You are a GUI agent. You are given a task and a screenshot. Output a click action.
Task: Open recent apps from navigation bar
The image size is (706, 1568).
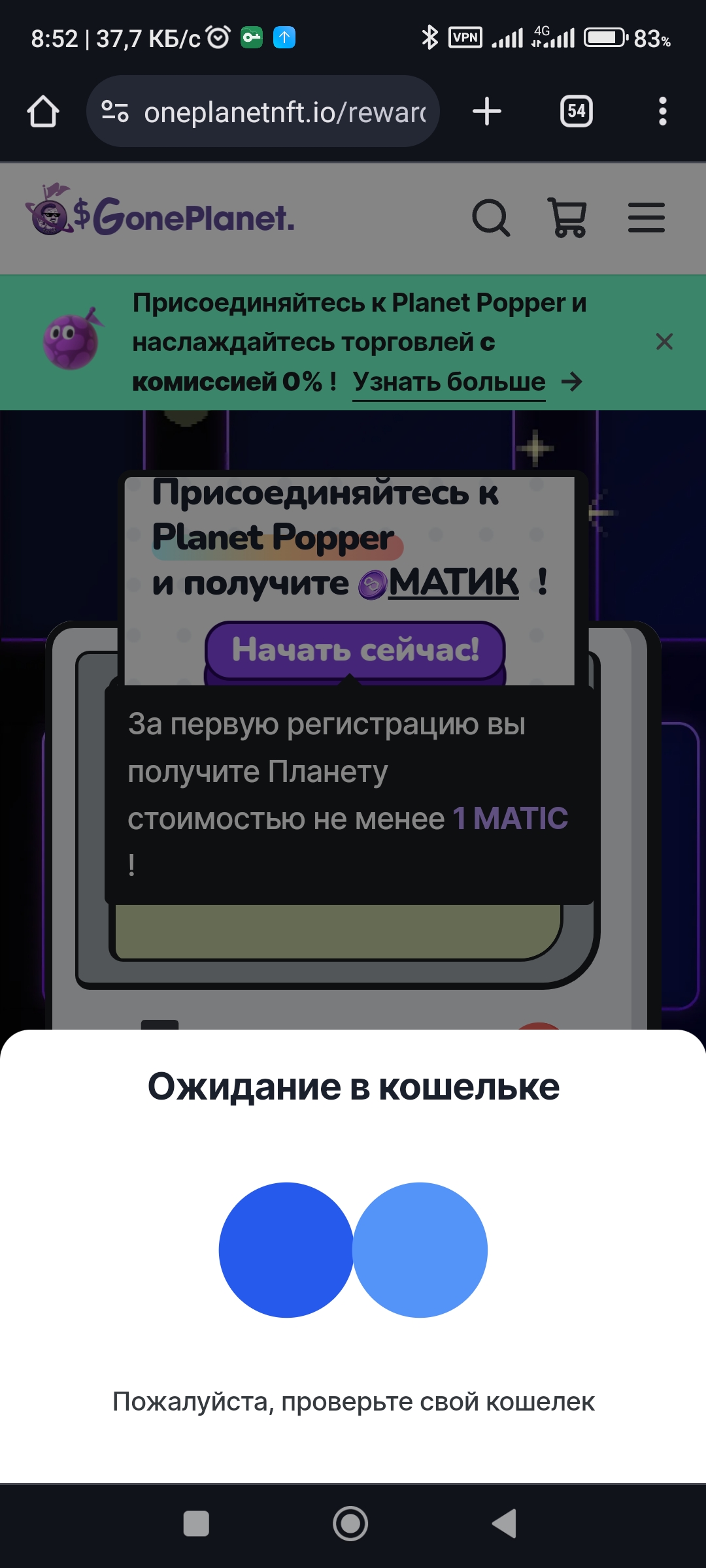pyautogui.click(x=196, y=1524)
